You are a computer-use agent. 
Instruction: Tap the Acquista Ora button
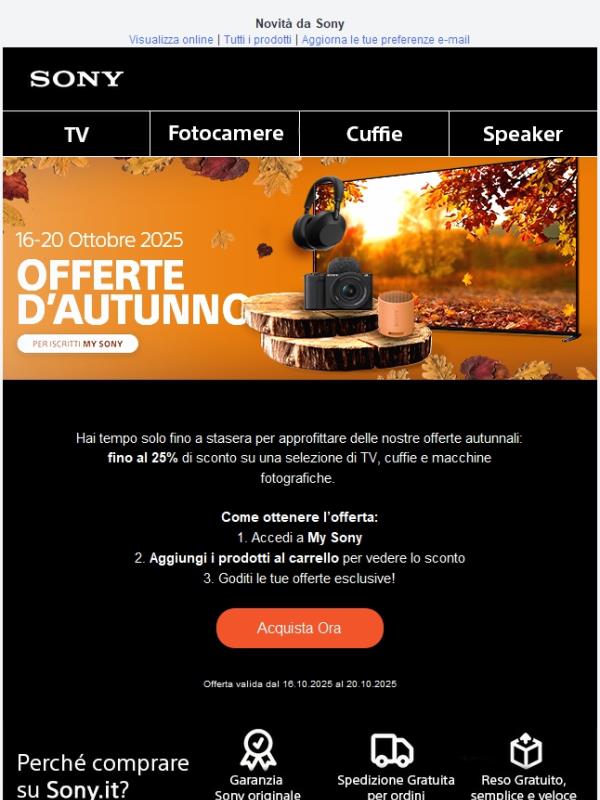[x=299, y=628]
